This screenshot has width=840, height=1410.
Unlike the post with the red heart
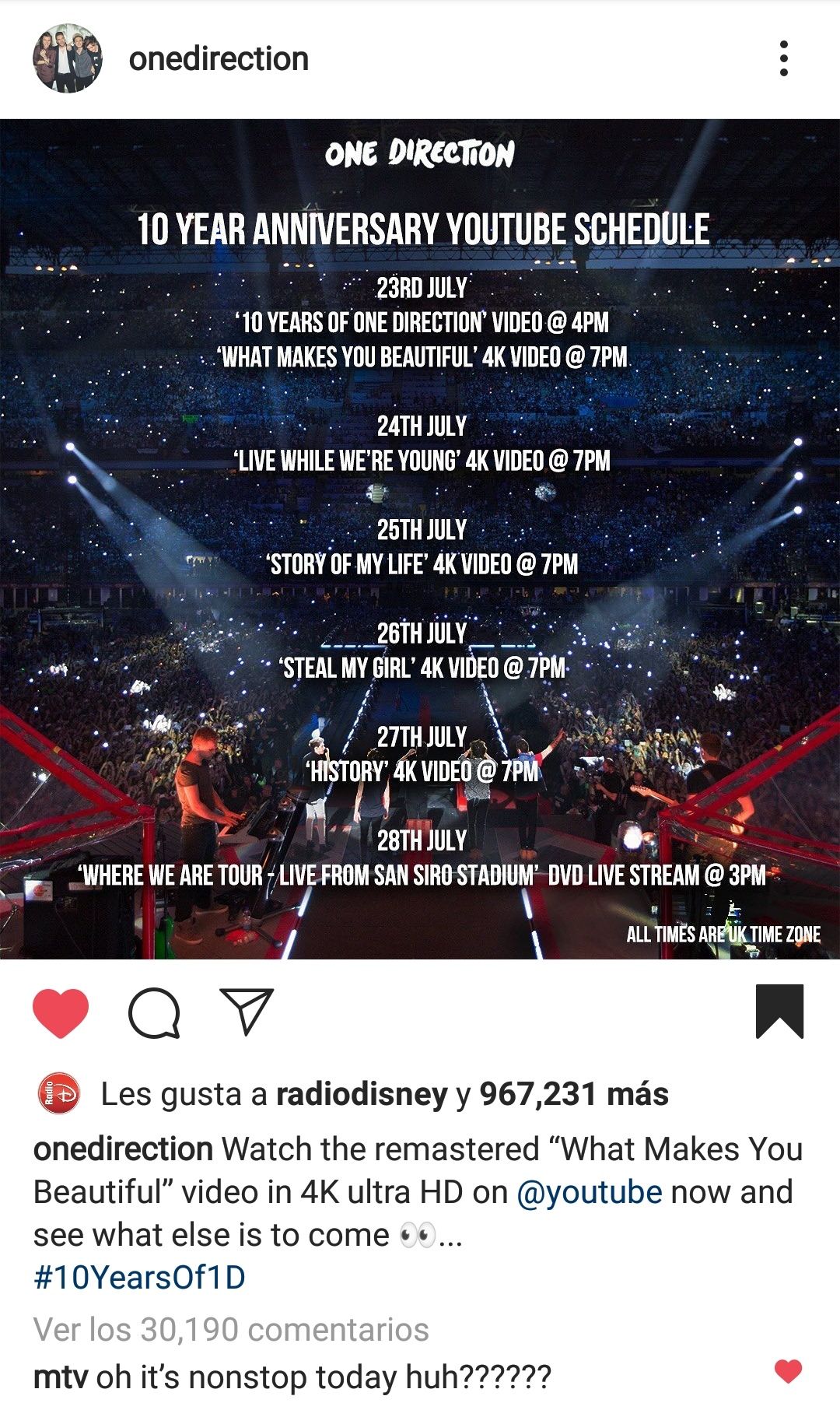click(61, 1012)
